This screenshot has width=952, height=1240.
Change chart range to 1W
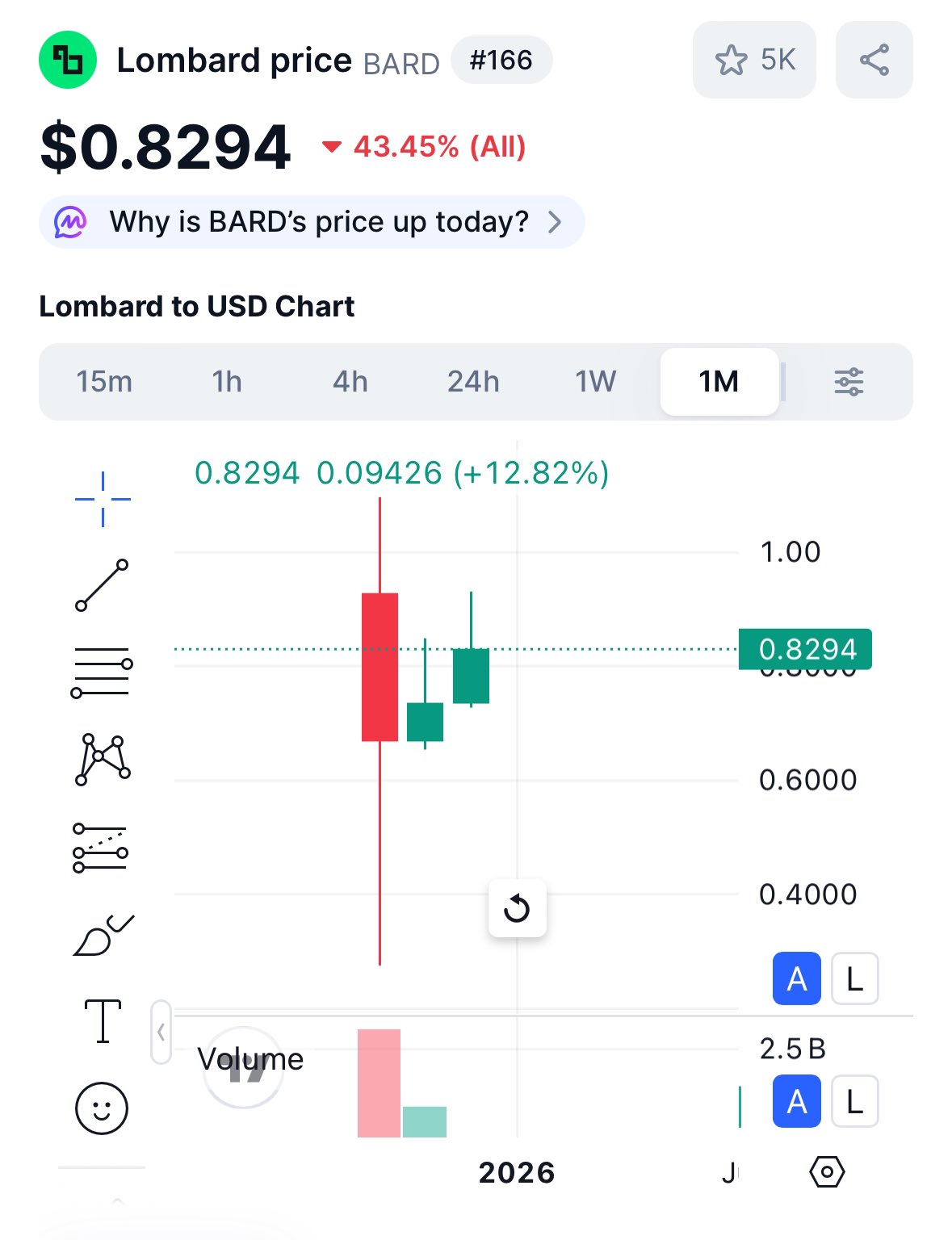[596, 382]
